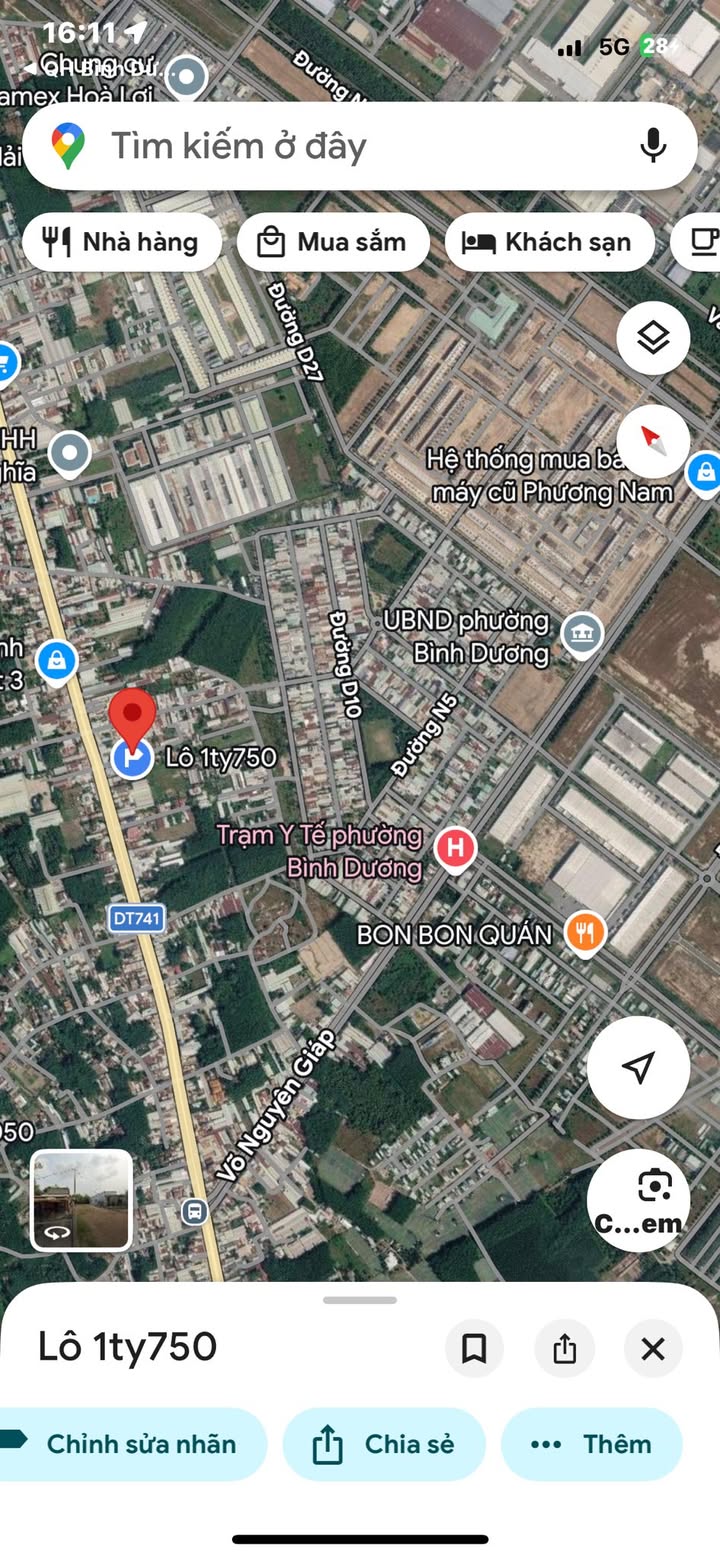720x1559 pixels.
Task: Tap the 'Lô 1ty750' parking marker
Action: (x=132, y=758)
